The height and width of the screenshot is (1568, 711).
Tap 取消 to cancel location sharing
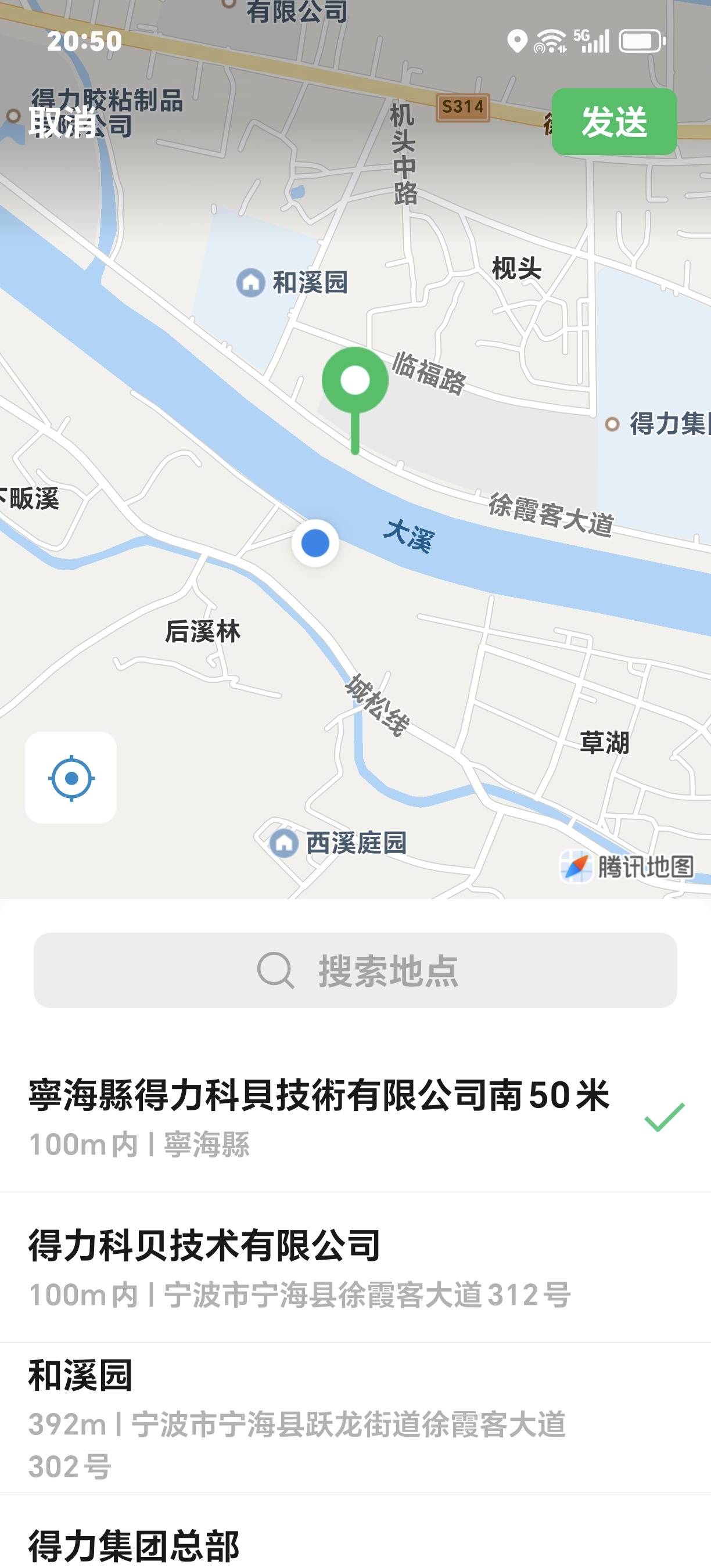click(63, 123)
